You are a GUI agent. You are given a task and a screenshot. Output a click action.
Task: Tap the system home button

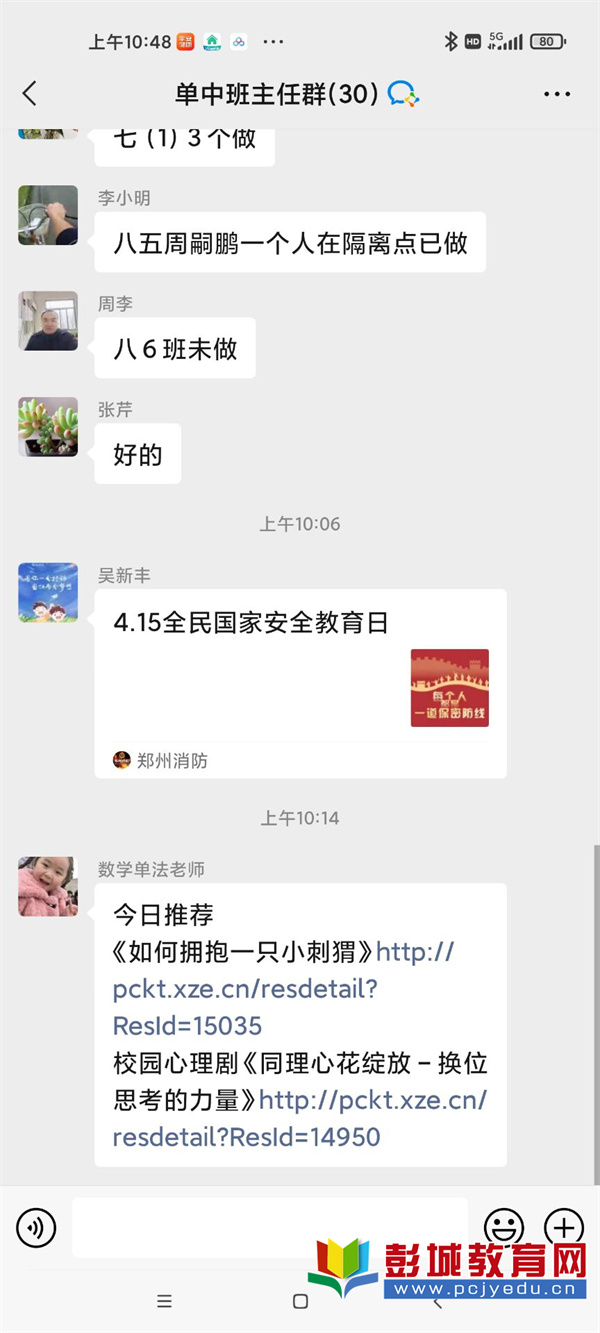pos(300,1301)
